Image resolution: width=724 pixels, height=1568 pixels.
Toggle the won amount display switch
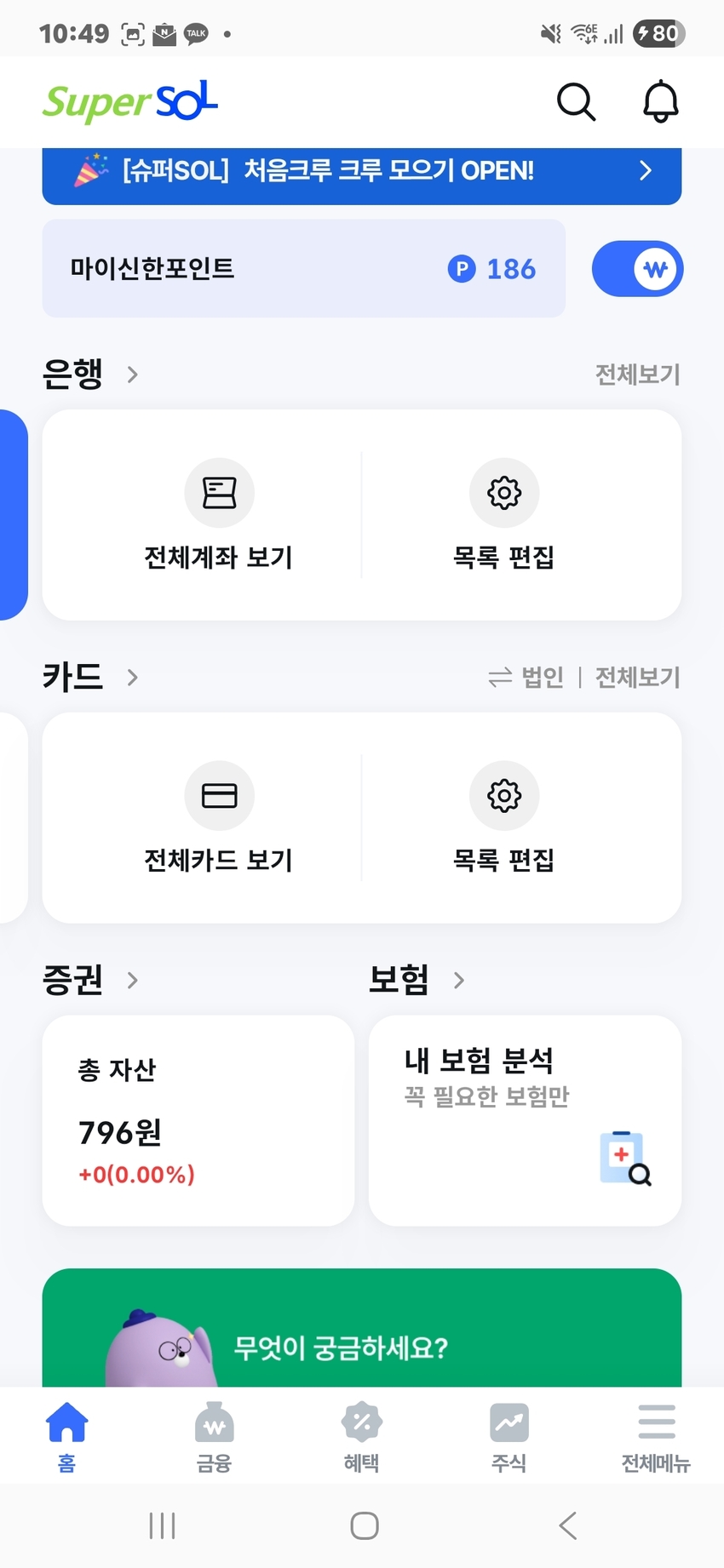[x=637, y=269]
